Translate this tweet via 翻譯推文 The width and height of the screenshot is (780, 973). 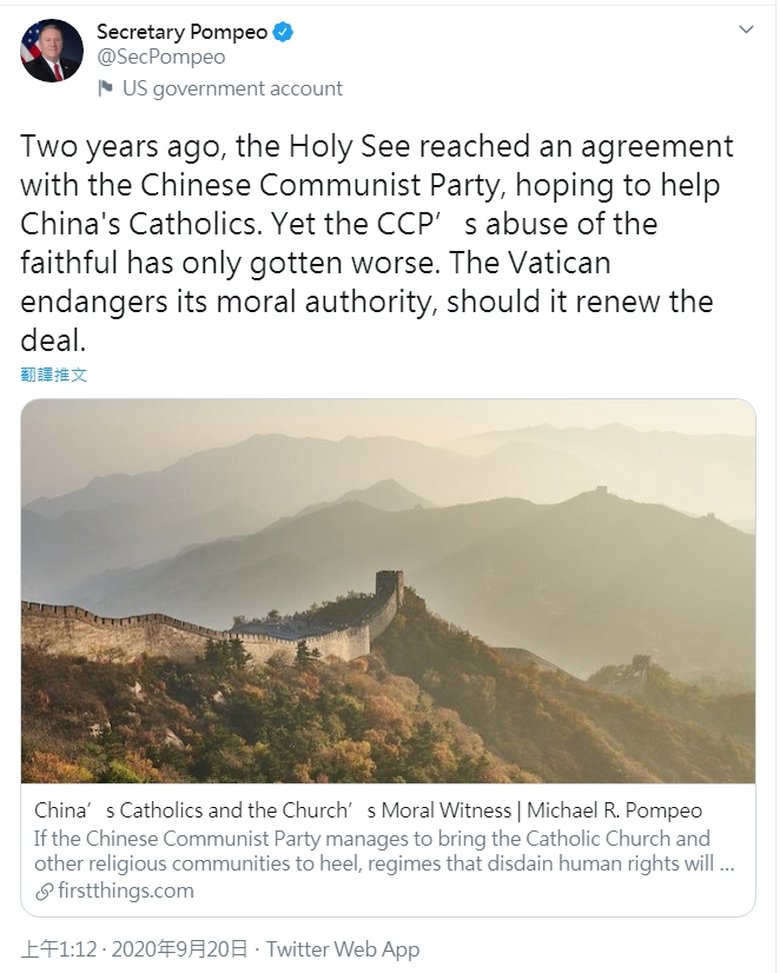53,375
